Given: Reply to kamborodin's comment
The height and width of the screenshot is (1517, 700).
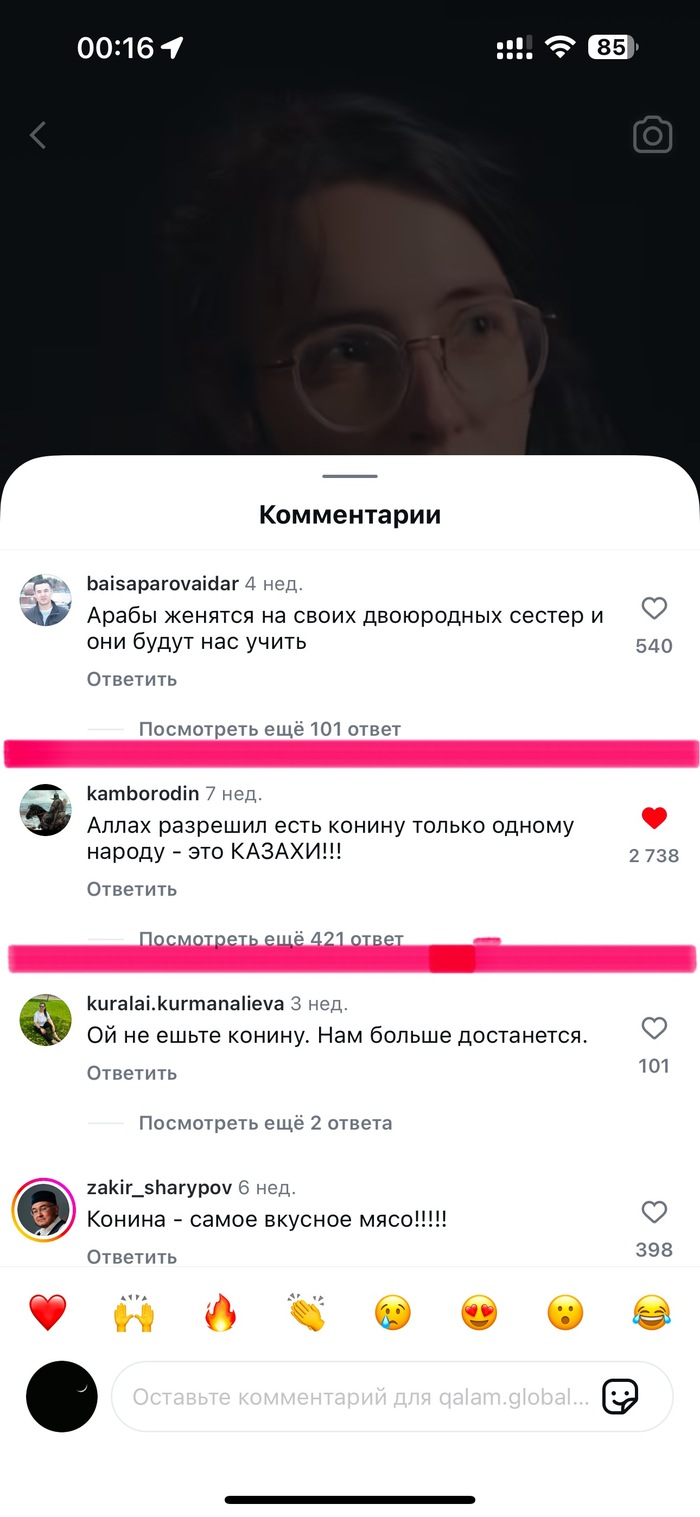Looking at the screenshot, I should pos(131,889).
